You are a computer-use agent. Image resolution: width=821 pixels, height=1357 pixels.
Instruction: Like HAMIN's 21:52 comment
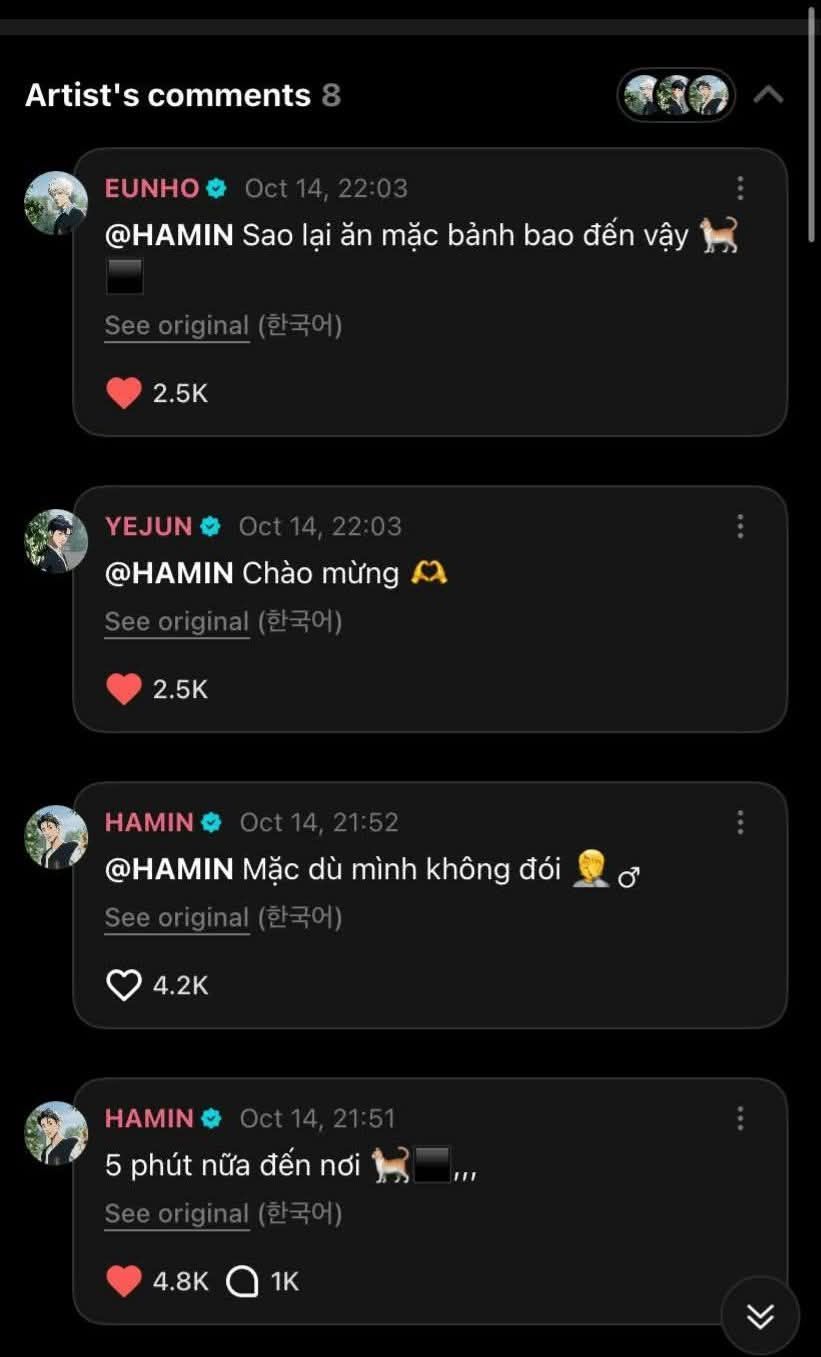[x=124, y=985]
